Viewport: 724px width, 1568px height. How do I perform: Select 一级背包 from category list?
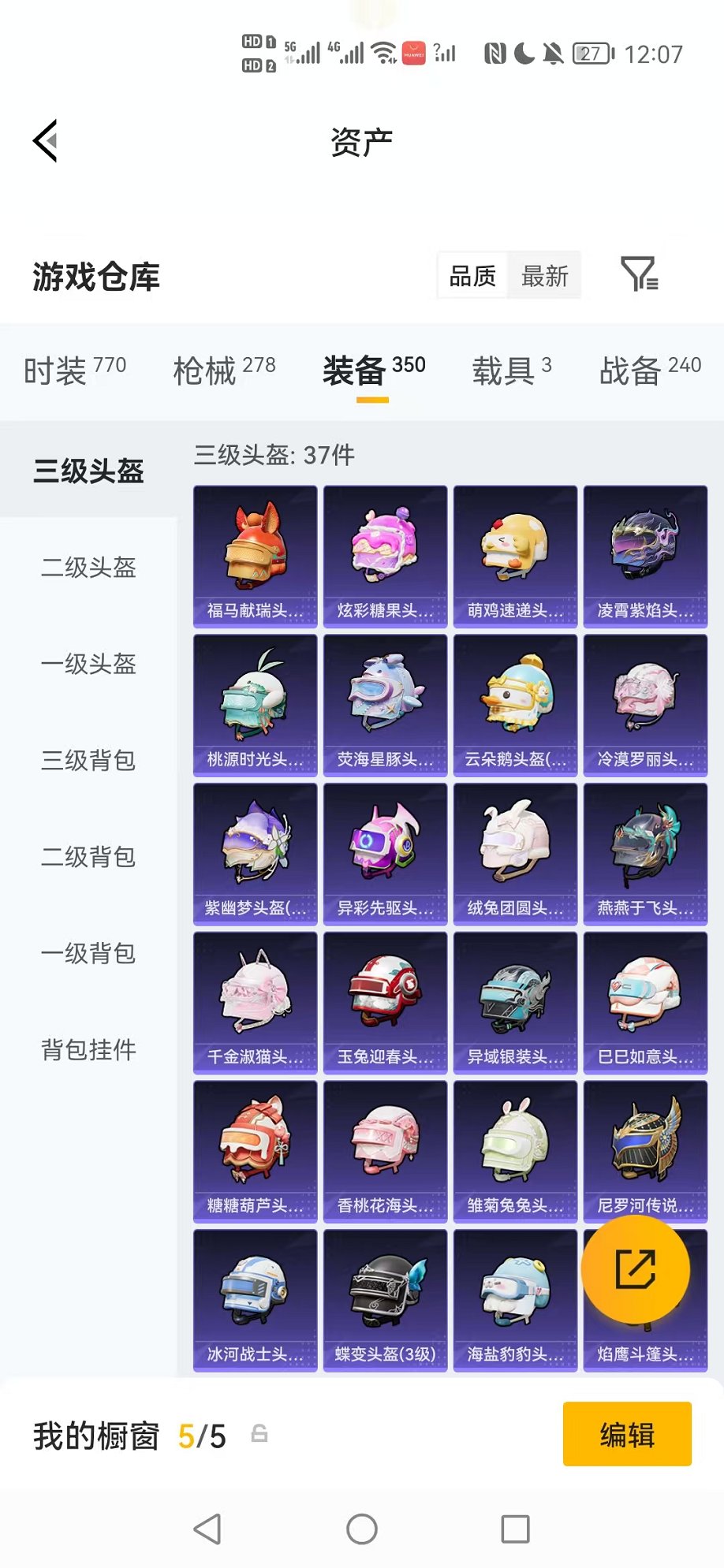(x=88, y=954)
